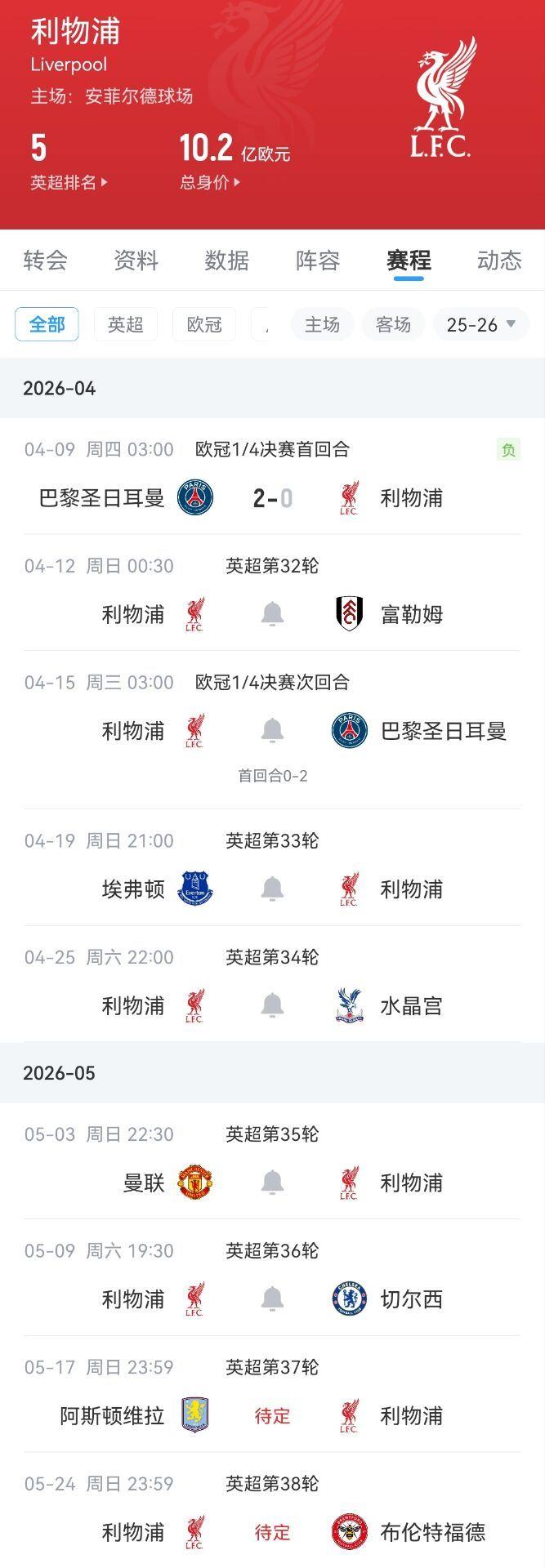545x1568 pixels.
Task: Open the 阵容 tab
Action: pos(318,261)
